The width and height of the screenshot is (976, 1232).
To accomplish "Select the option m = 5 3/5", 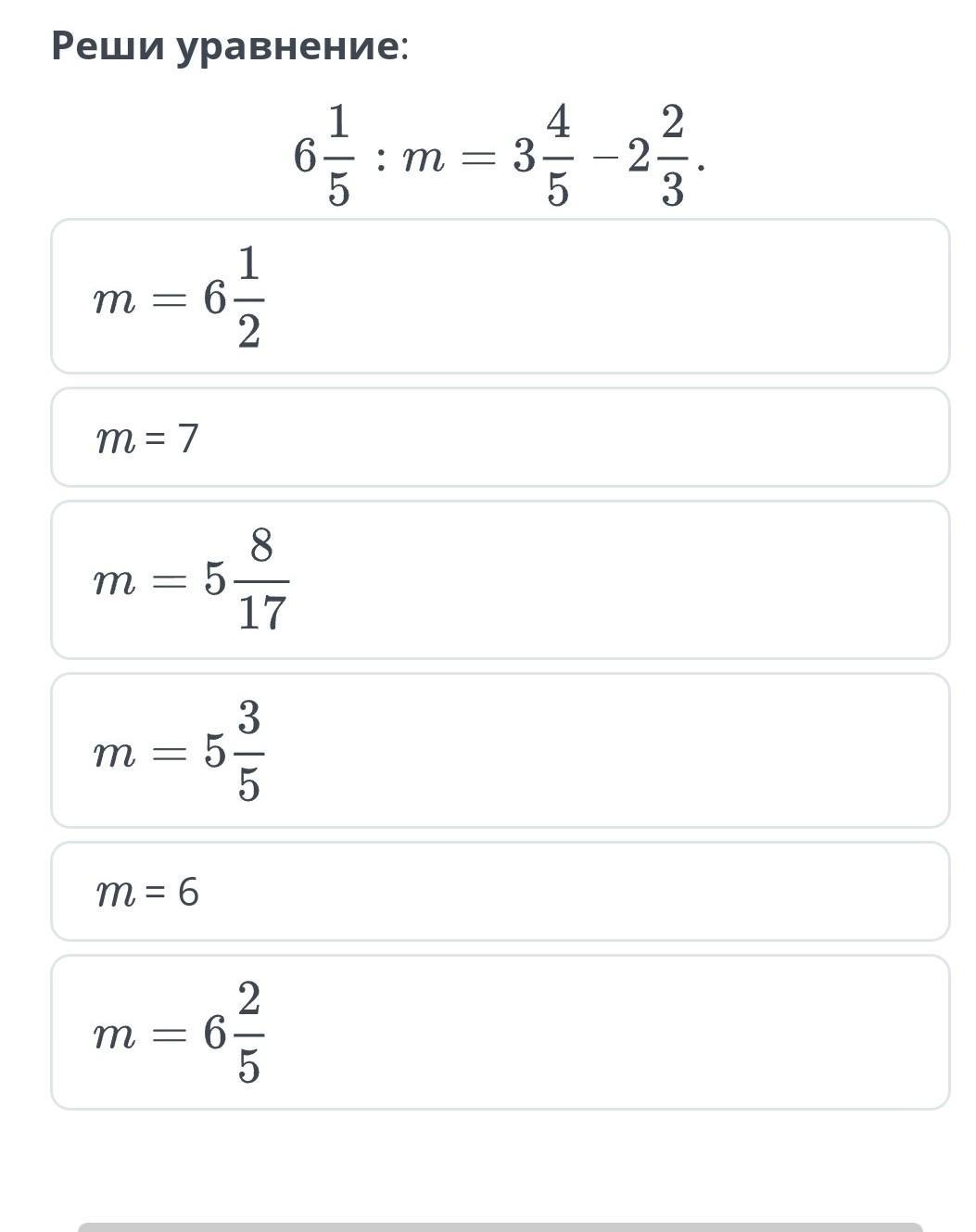I will [x=500, y=751].
